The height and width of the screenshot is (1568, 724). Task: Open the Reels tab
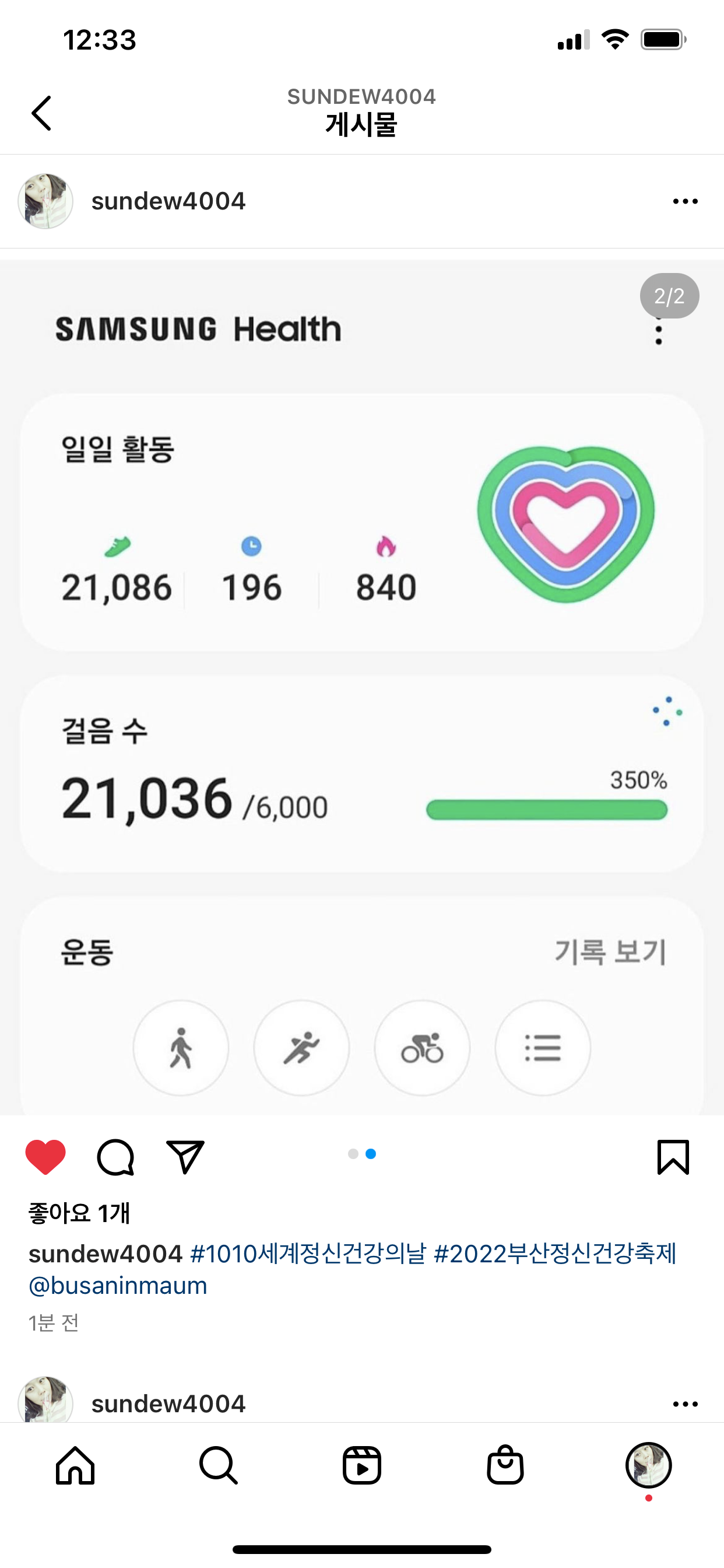point(362,1465)
